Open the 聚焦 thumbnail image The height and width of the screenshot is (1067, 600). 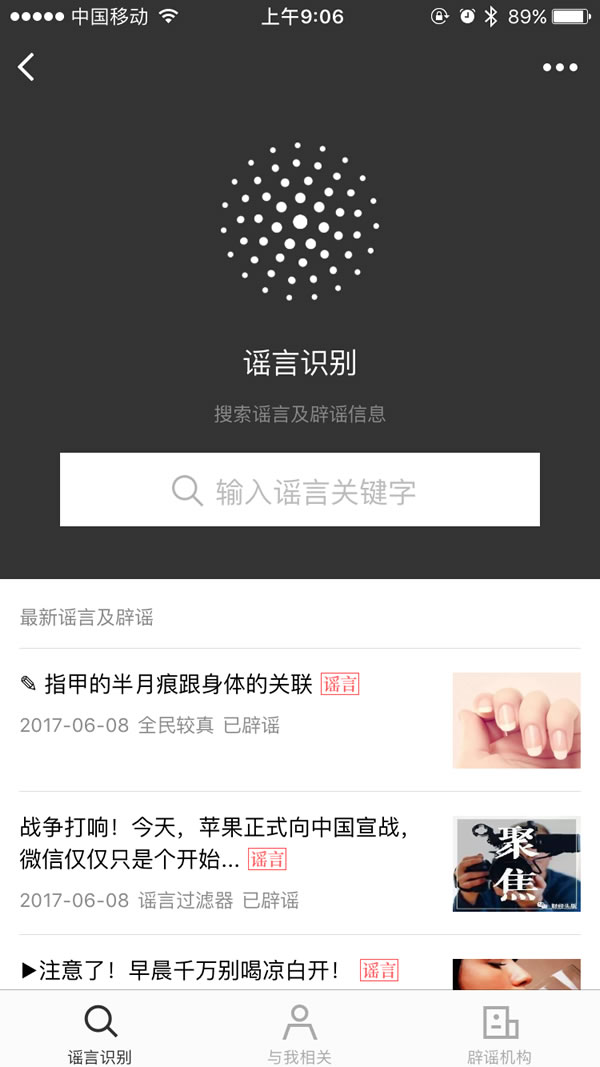point(516,864)
